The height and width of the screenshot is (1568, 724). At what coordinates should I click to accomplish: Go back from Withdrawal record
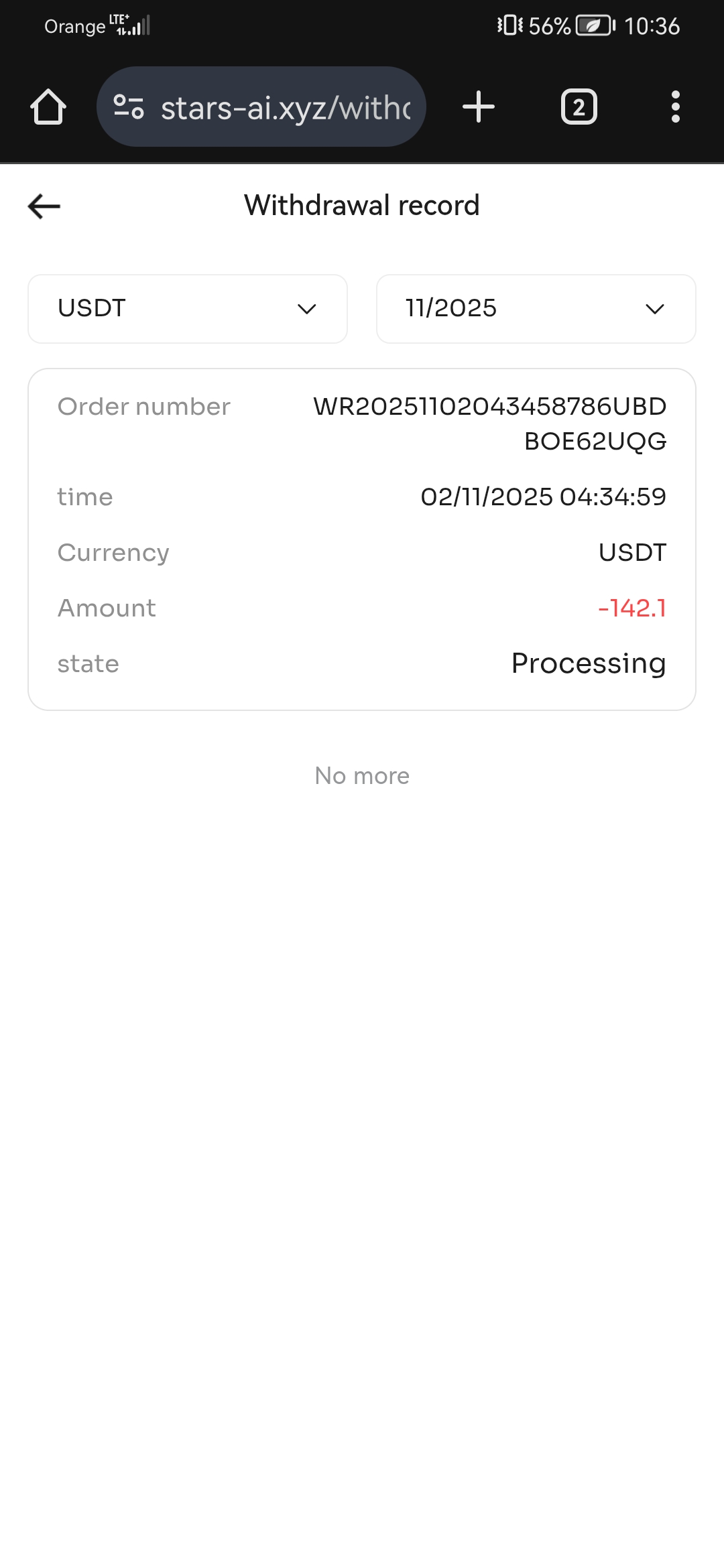click(44, 206)
